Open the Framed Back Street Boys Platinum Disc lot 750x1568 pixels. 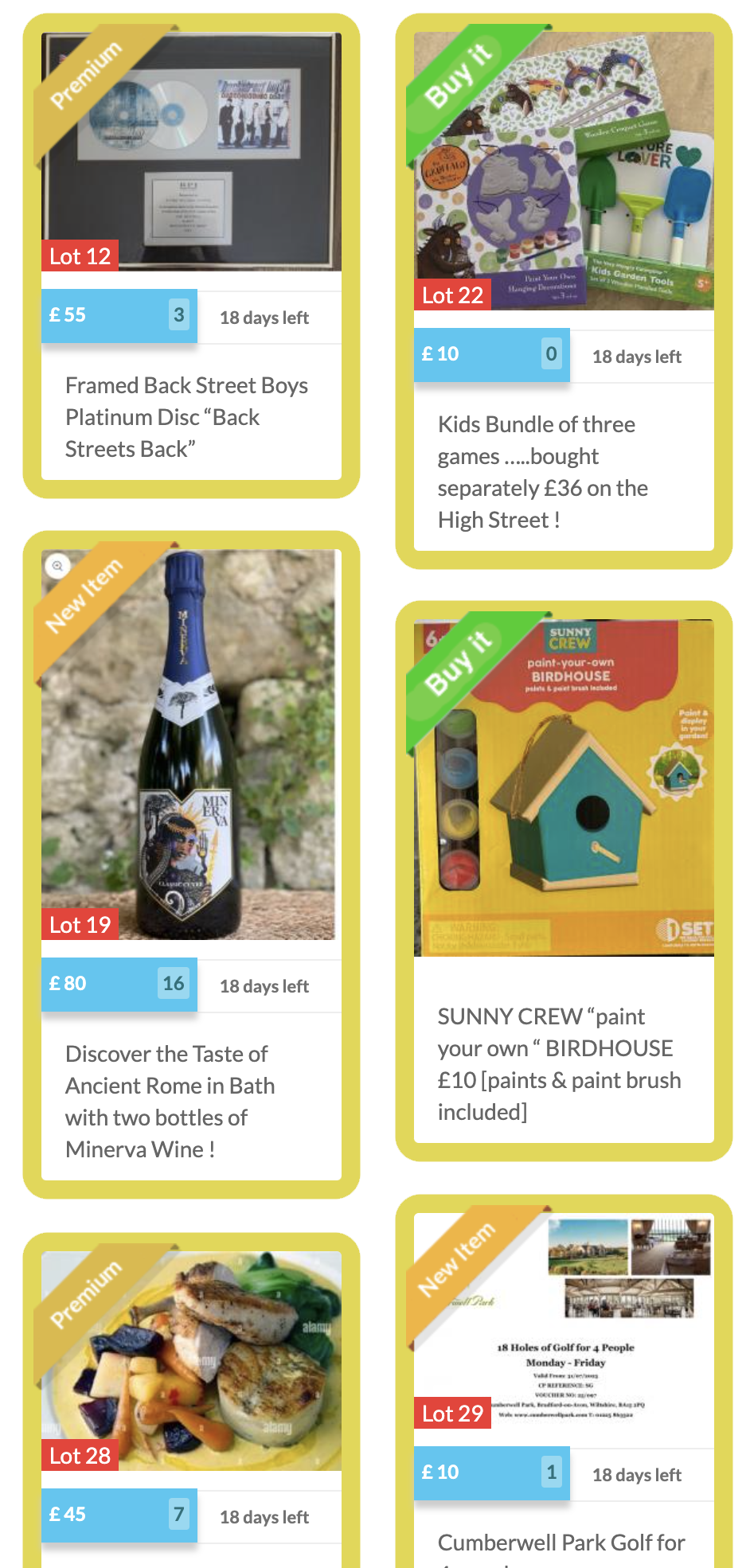point(186,416)
